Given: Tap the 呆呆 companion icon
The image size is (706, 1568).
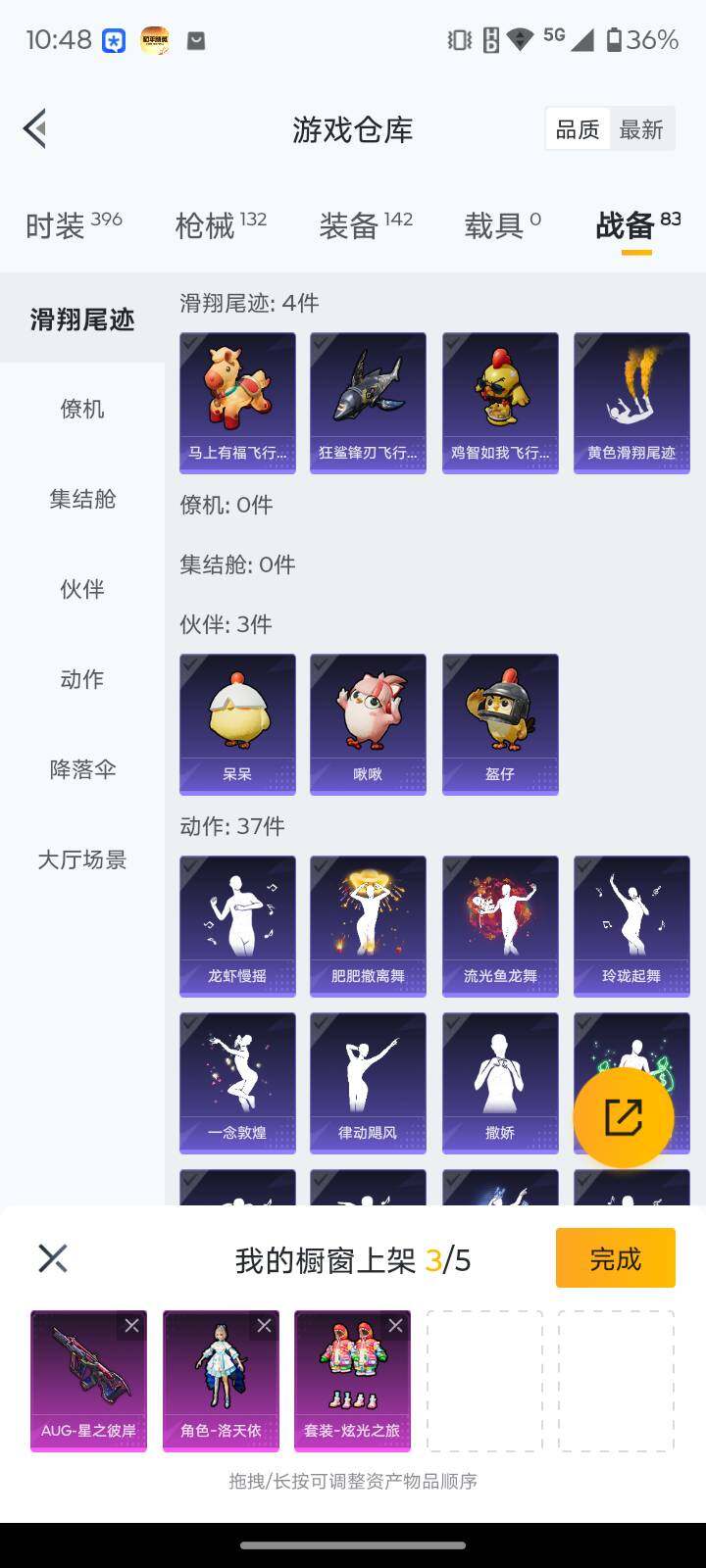Looking at the screenshot, I should tap(236, 723).
